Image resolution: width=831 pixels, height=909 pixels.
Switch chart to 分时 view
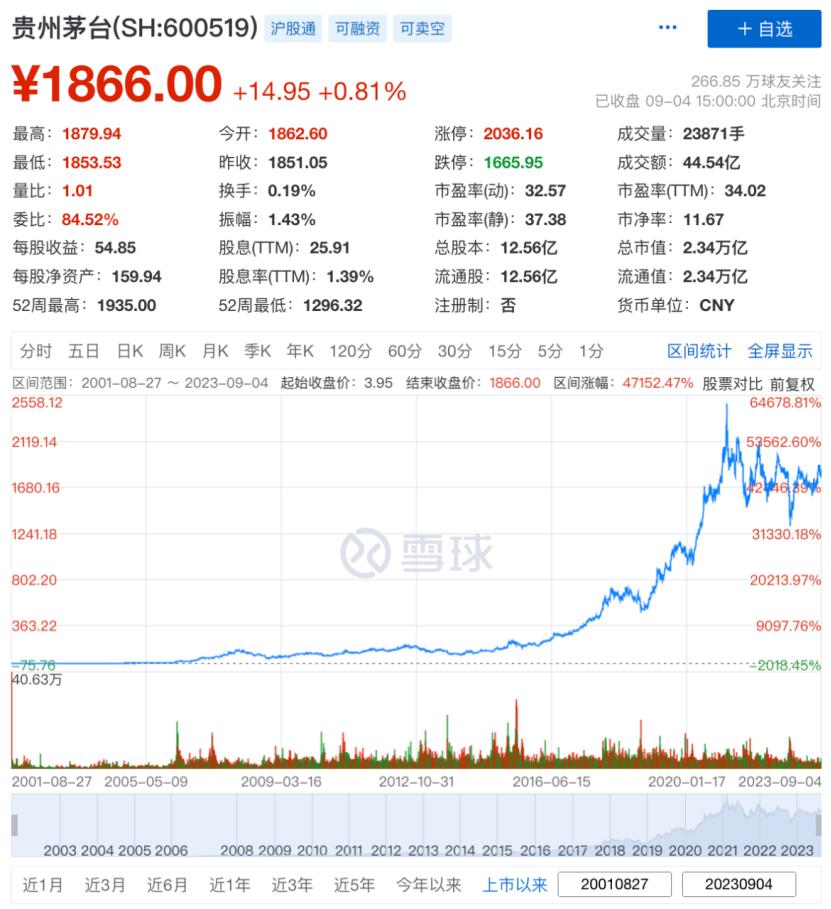(36, 351)
